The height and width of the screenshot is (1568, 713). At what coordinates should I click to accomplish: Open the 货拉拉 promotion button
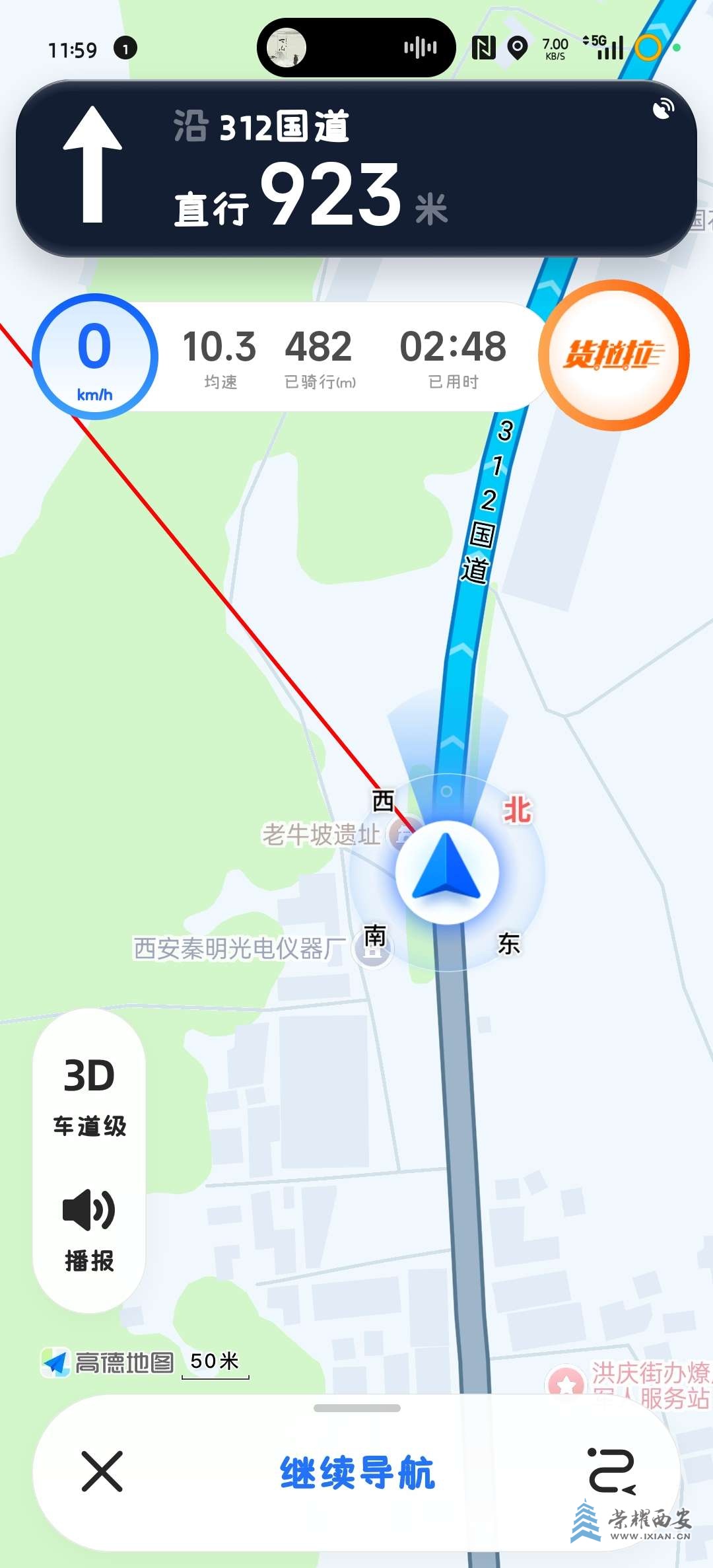point(614,355)
